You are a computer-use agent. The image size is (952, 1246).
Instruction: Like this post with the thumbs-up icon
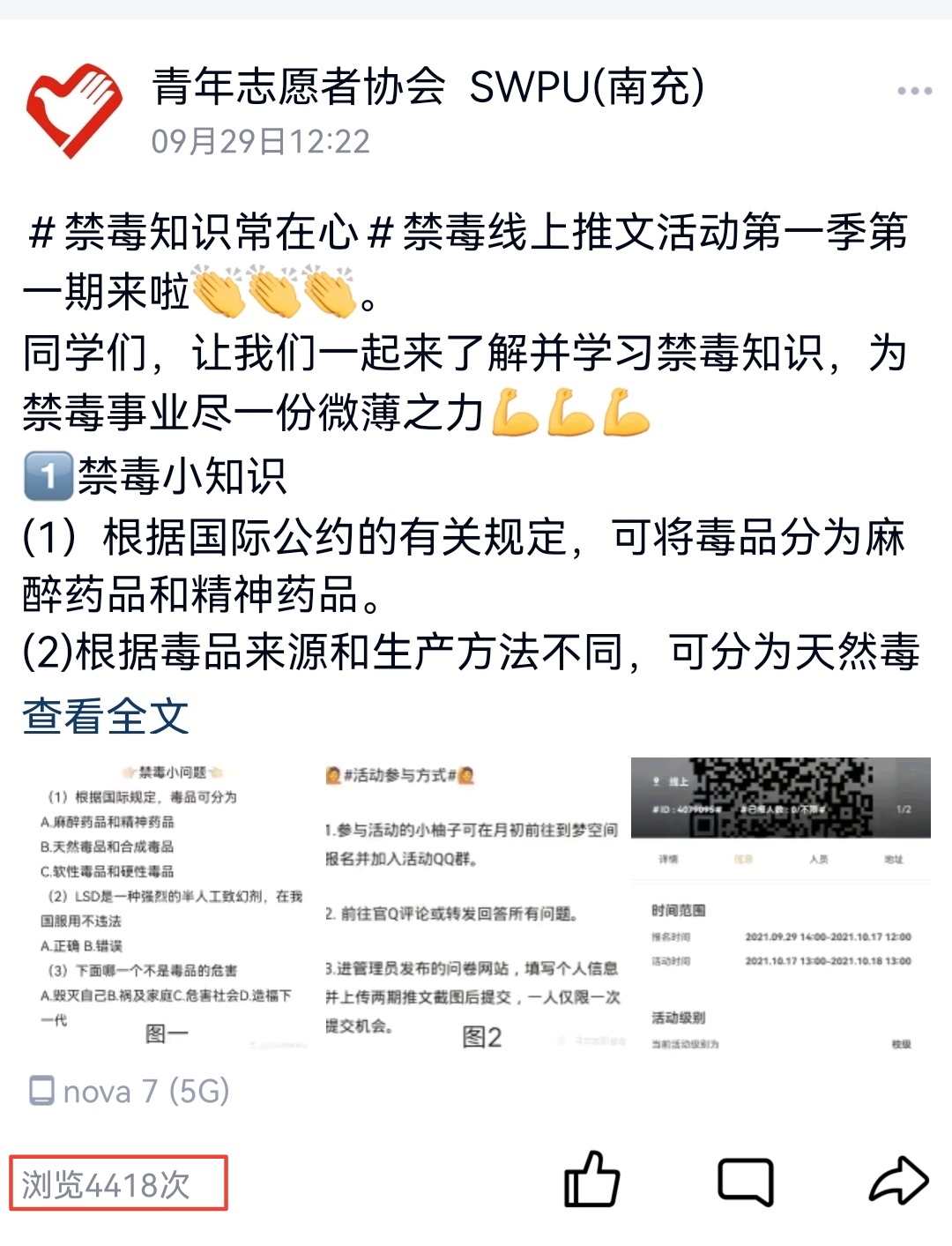click(x=591, y=1180)
